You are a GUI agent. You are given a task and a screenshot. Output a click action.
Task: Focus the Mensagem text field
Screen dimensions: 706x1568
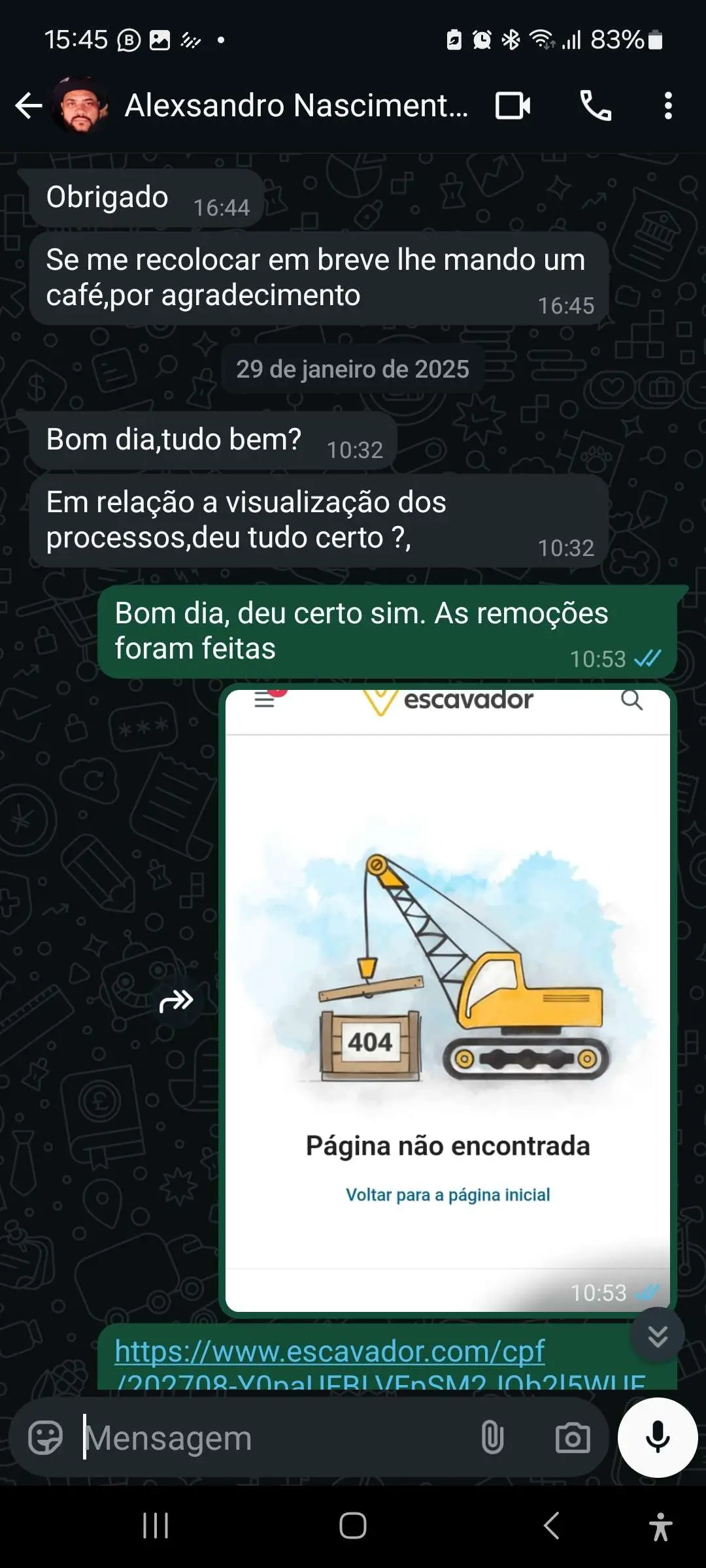(268, 1438)
